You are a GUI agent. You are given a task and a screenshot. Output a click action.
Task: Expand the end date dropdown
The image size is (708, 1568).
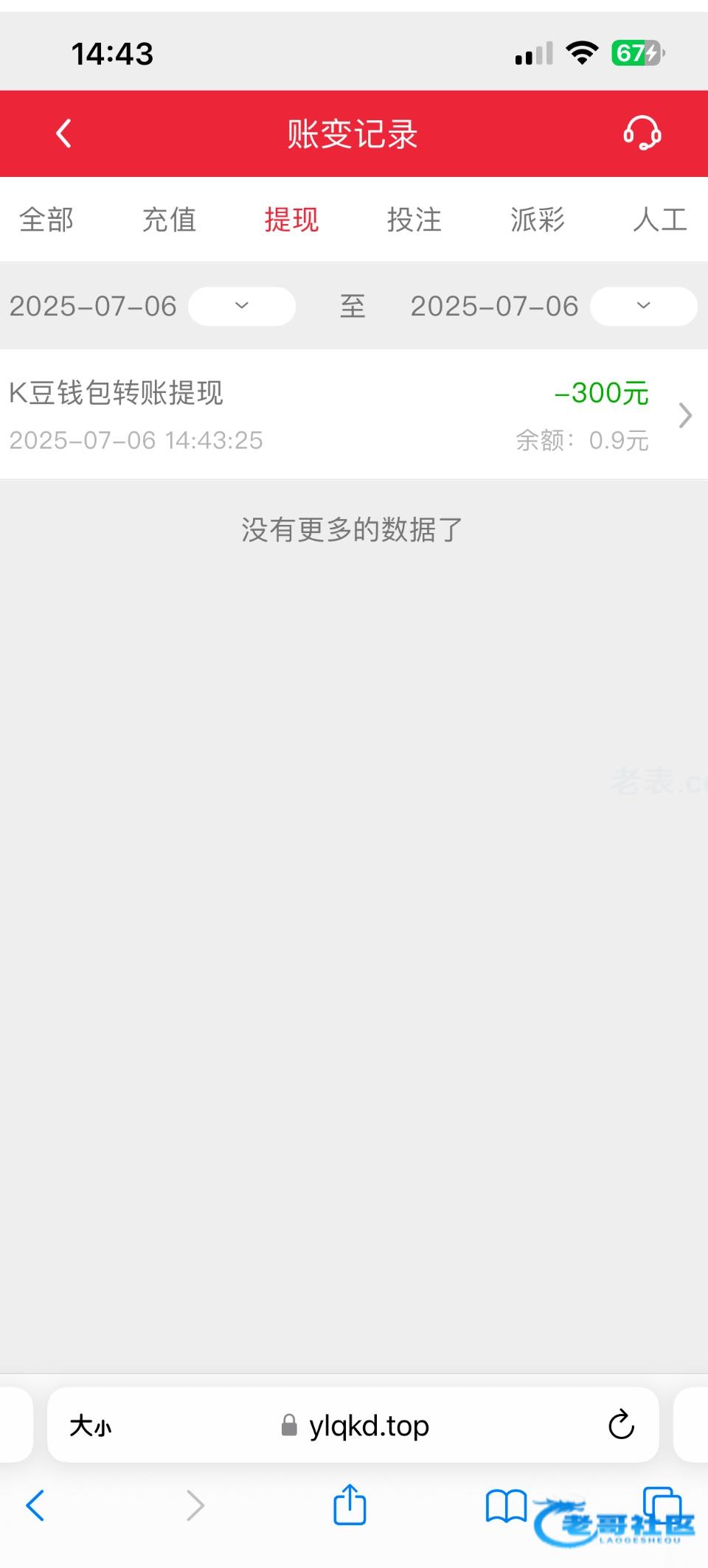(643, 306)
